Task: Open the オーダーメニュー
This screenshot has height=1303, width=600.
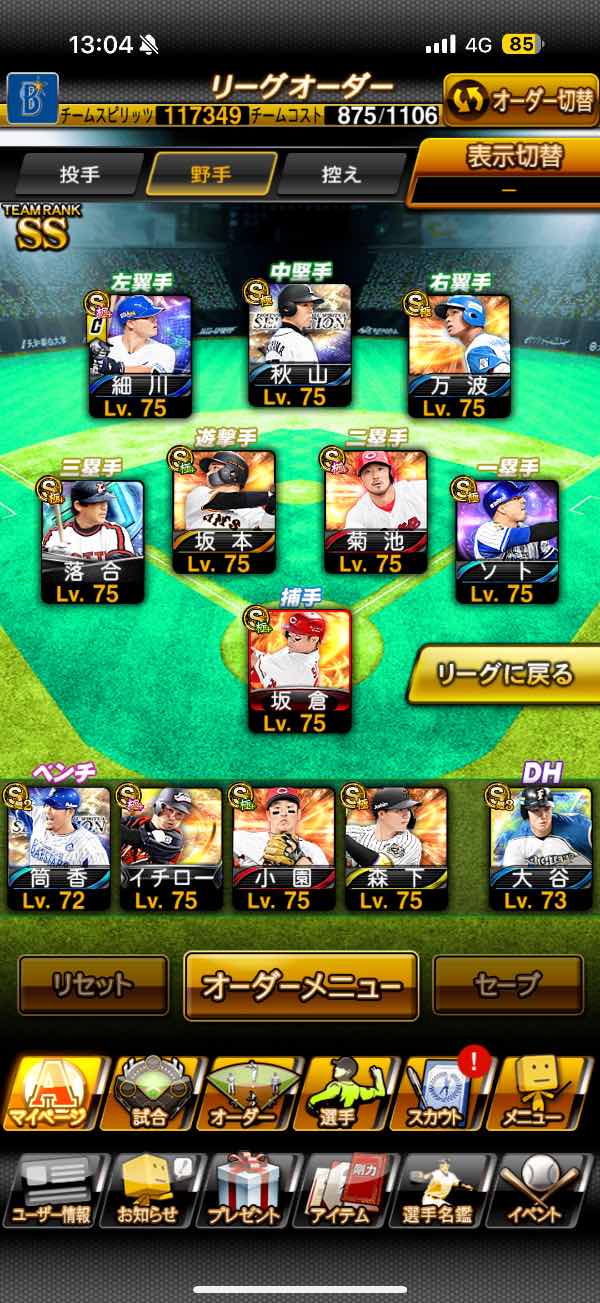Action: [300, 985]
